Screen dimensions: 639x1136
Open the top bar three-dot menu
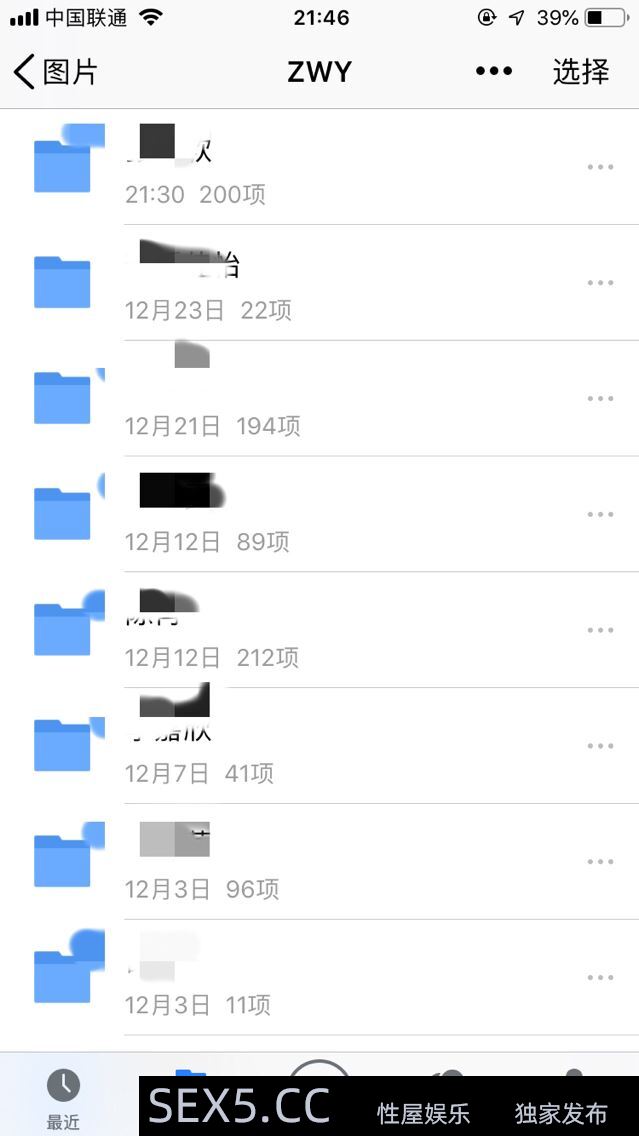pos(493,72)
